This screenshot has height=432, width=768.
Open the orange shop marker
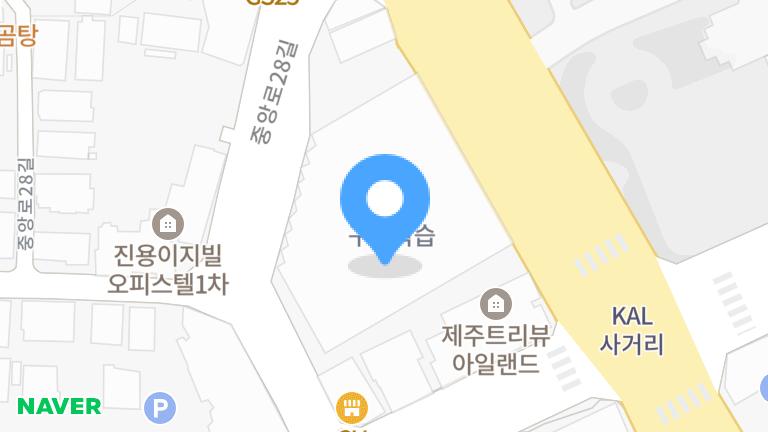coord(351,407)
